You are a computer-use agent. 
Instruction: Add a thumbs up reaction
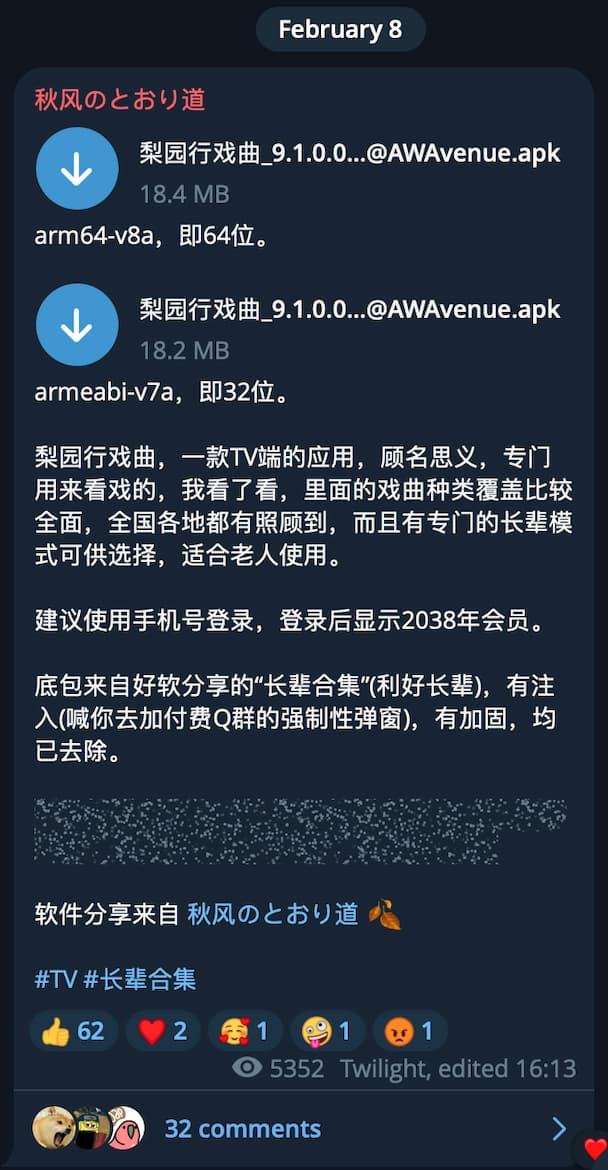pyautogui.click(x=74, y=1031)
